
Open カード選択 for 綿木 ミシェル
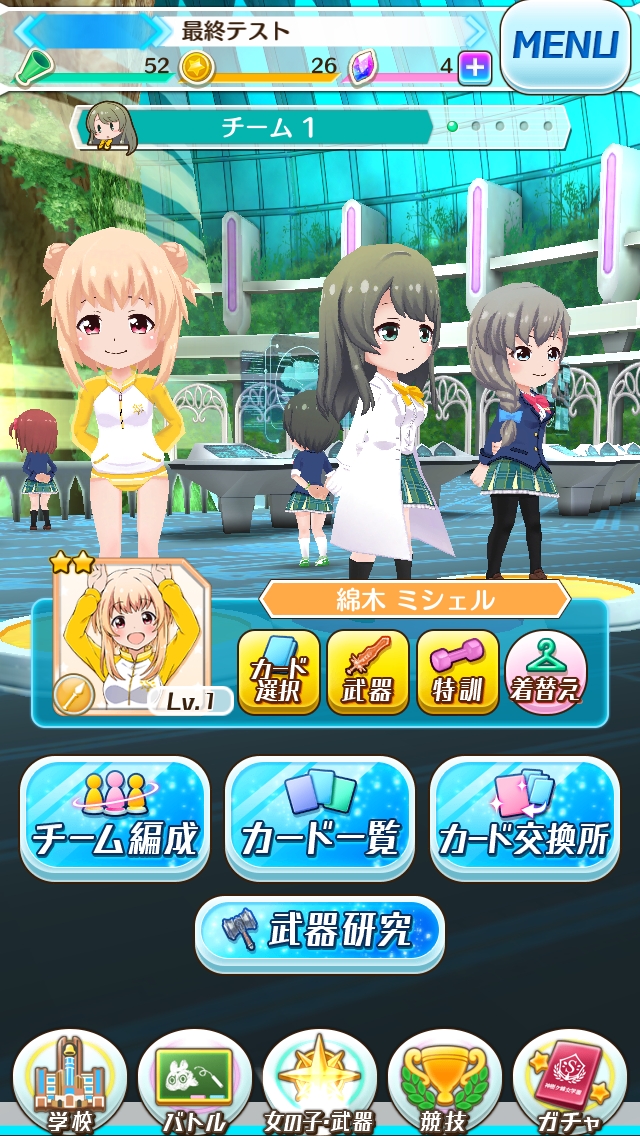point(279,672)
